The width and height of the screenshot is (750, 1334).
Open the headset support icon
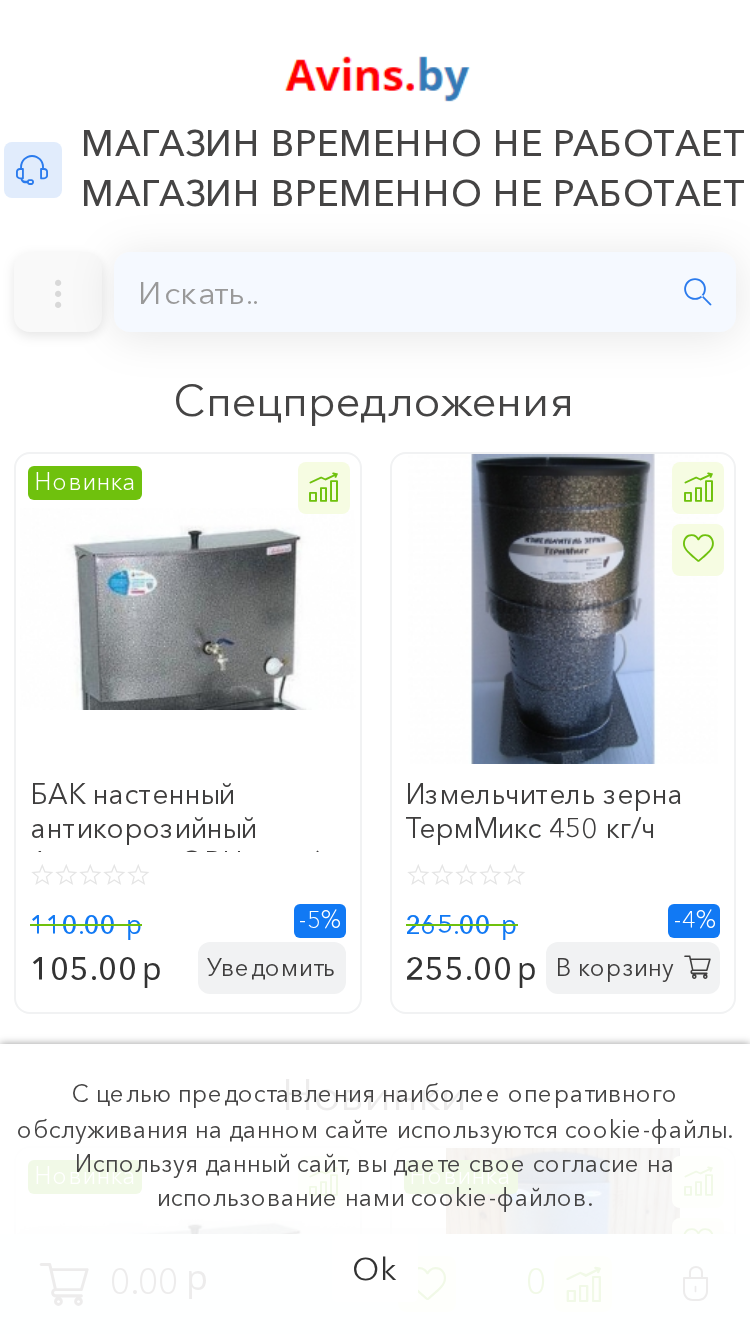click(33, 170)
